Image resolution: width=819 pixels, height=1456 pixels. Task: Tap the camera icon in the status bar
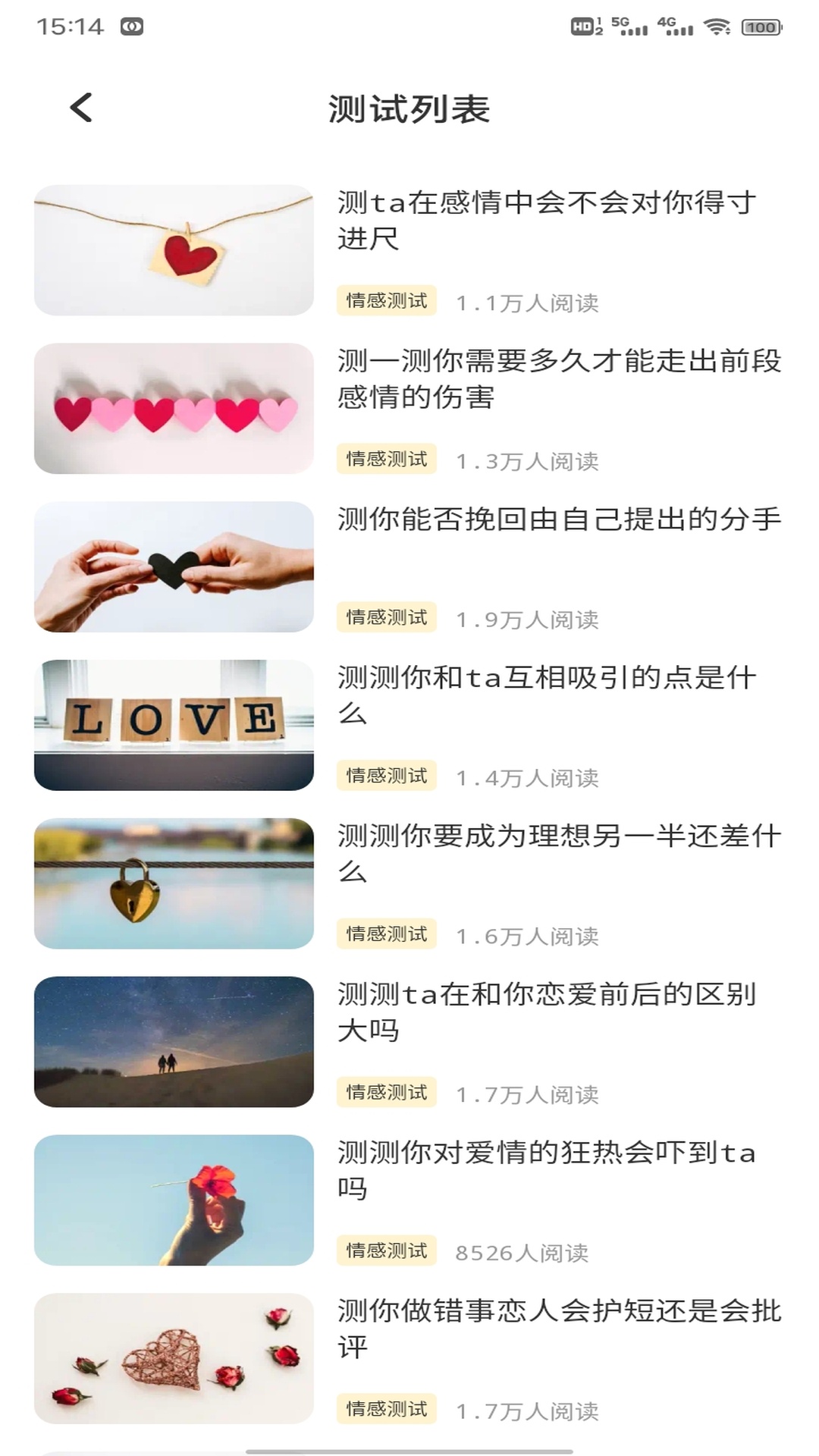pos(133,27)
